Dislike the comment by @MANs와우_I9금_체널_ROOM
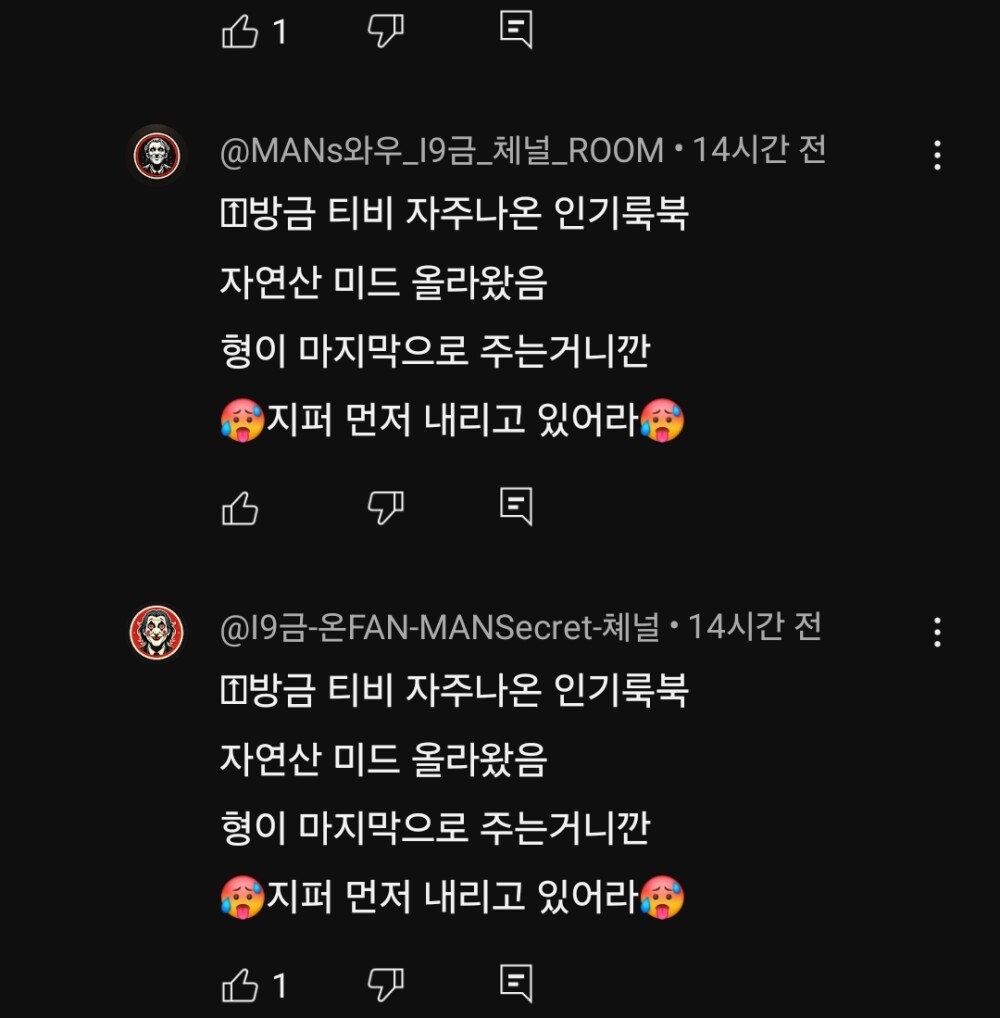 385,508
